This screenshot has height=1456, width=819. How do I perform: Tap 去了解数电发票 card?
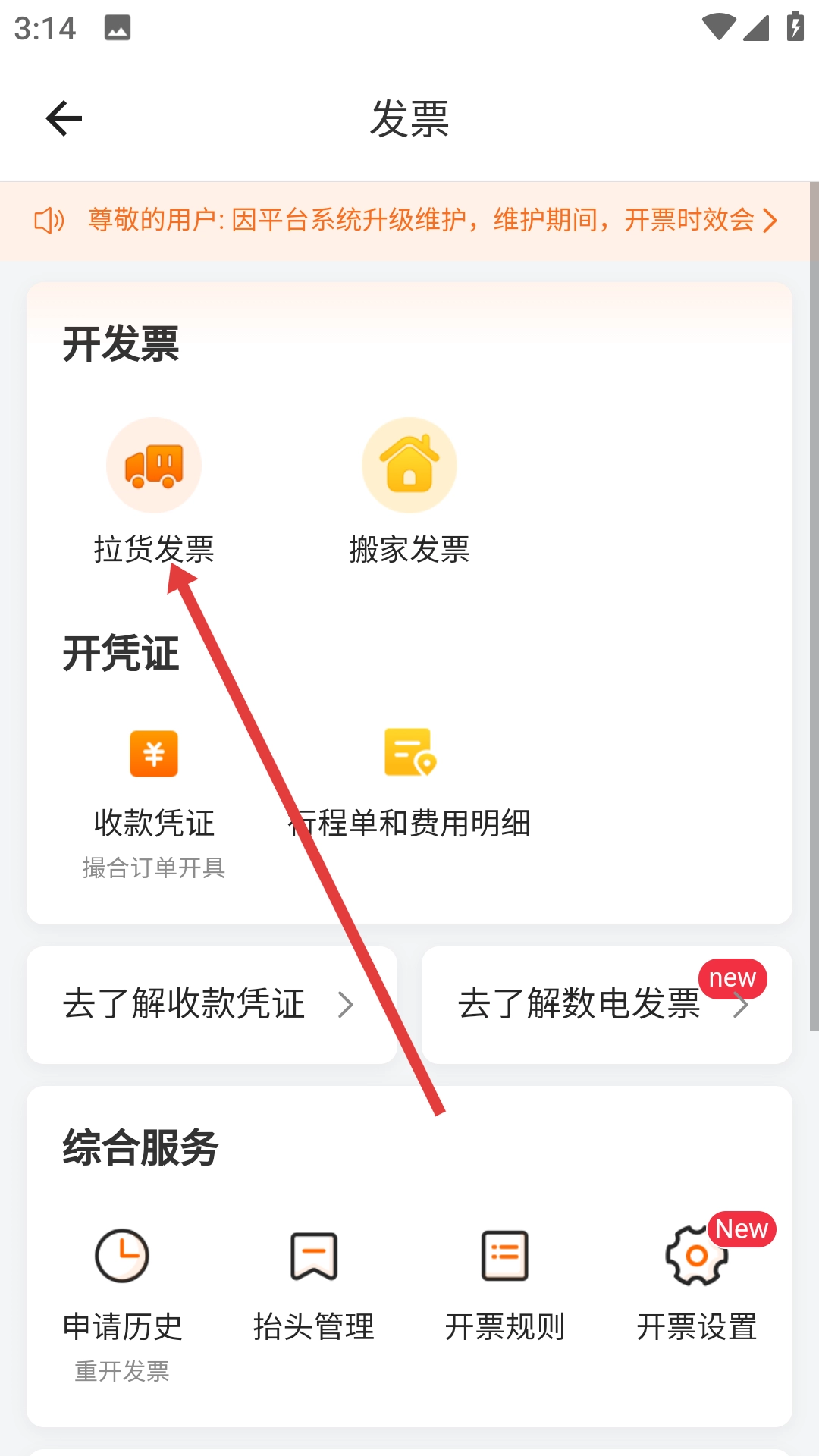click(607, 1004)
